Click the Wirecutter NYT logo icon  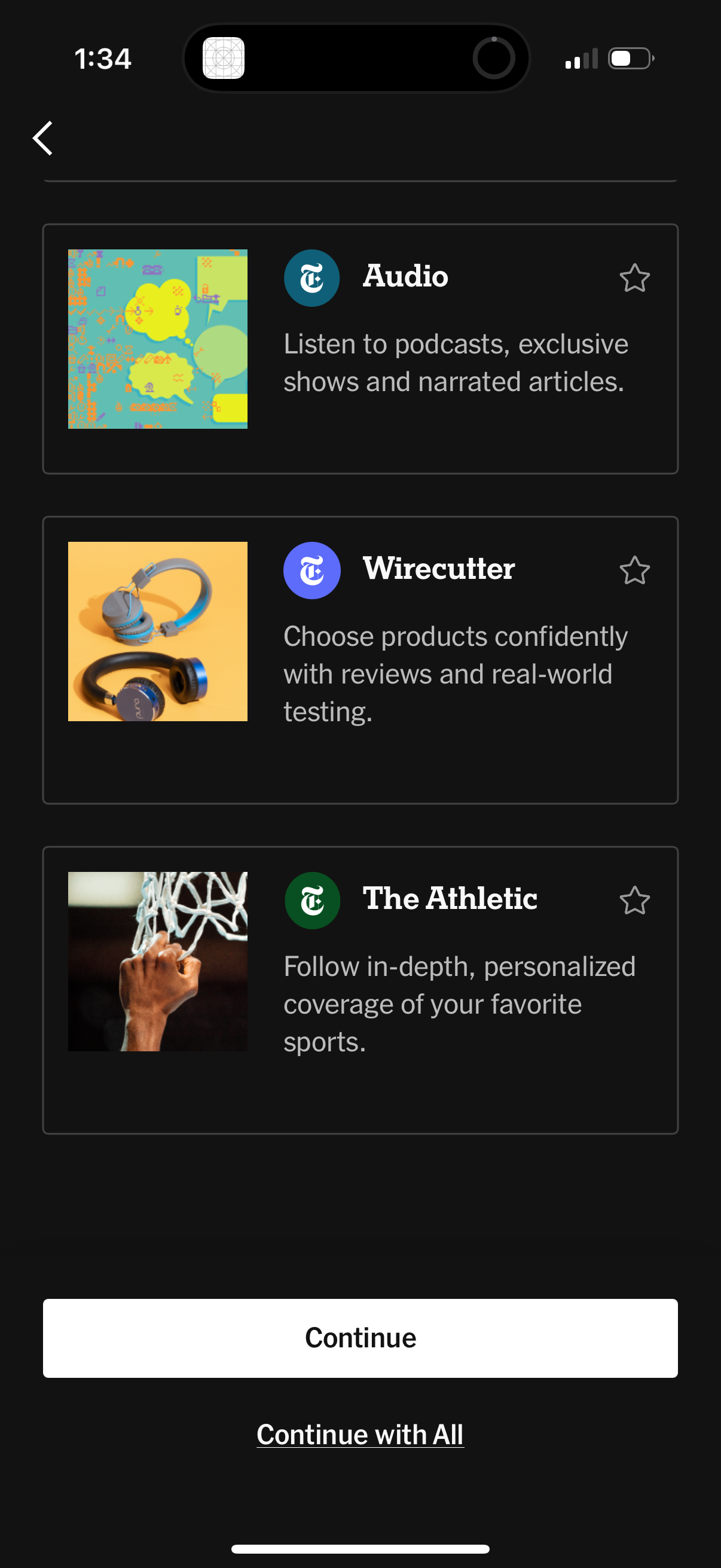click(x=311, y=571)
